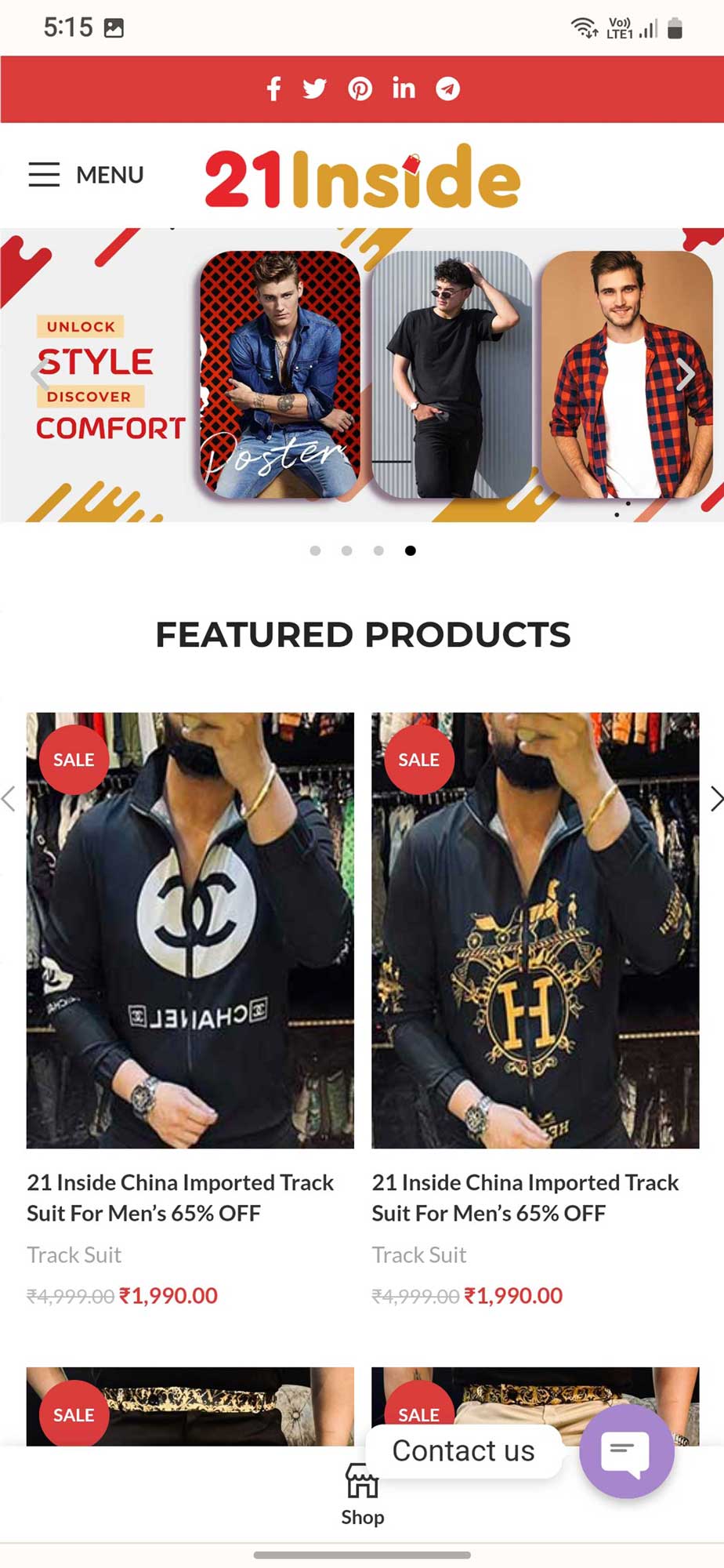Open the Telegram channel link
The image size is (724, 1568).
tap(448, 89)
